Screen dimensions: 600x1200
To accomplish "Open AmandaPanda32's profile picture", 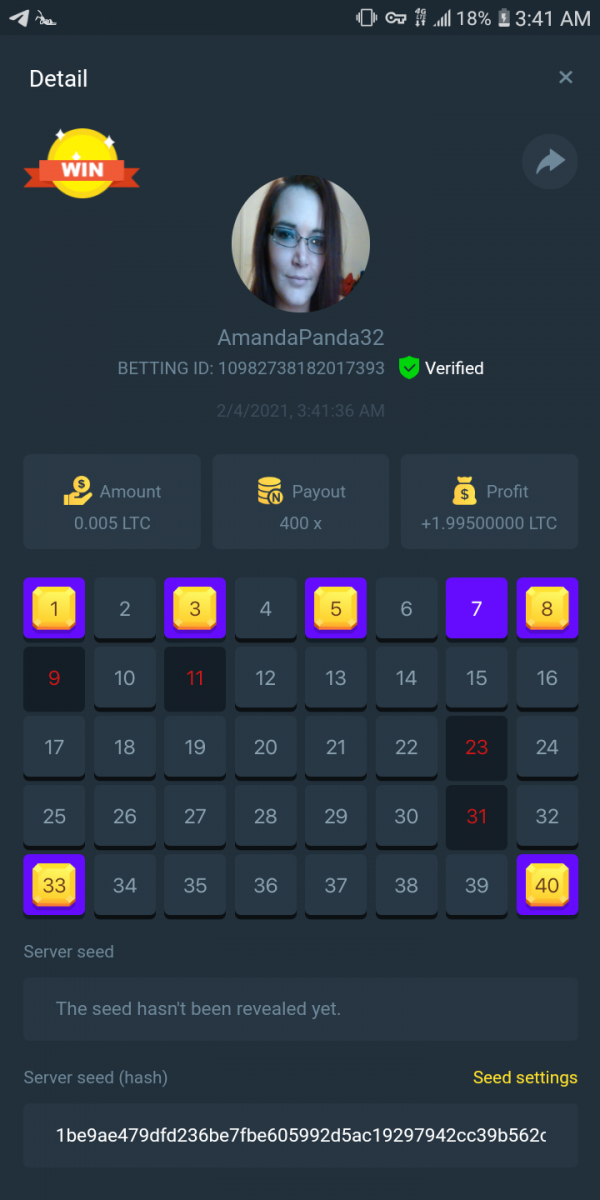I will click(x=300, y=245).
